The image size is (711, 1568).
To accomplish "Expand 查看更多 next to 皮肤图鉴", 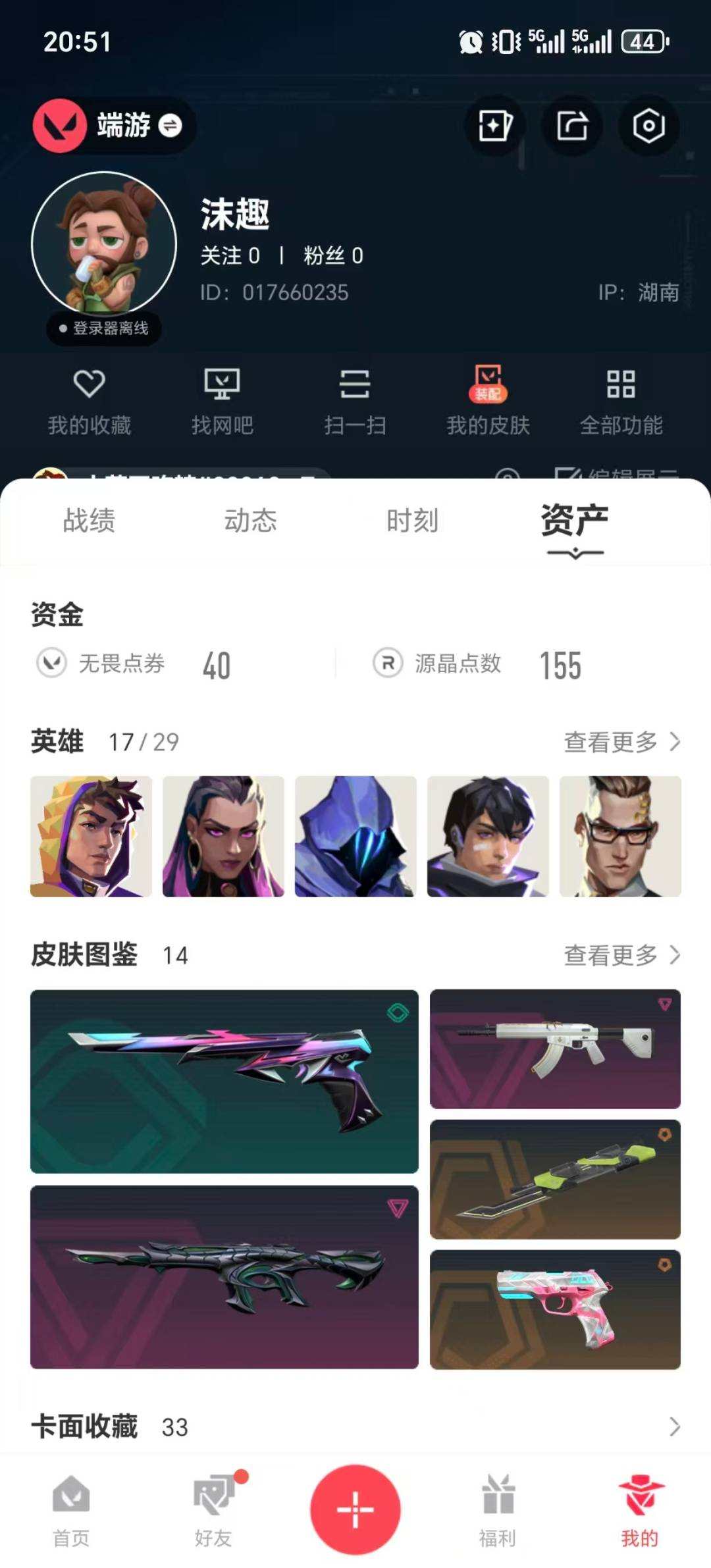I will click(619, 954).
